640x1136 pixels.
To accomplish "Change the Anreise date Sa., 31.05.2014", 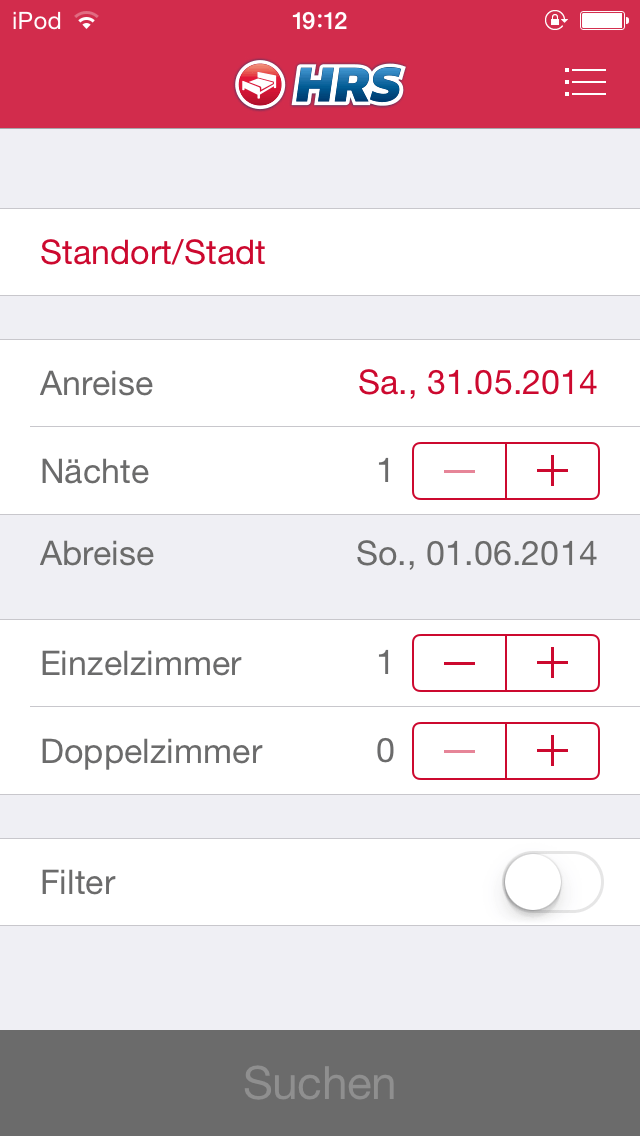I will click(477, 383).
